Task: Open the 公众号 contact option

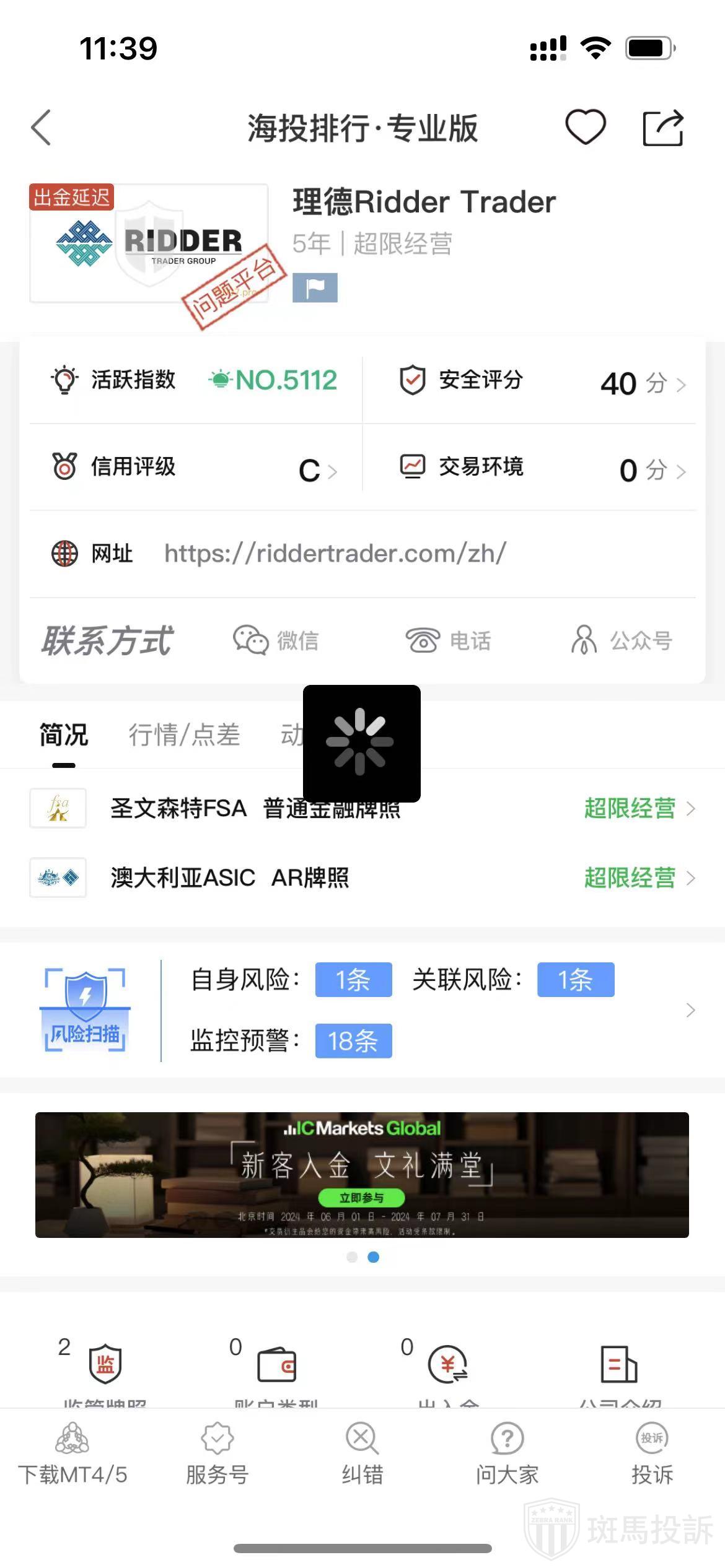Action: coord(622,640)
